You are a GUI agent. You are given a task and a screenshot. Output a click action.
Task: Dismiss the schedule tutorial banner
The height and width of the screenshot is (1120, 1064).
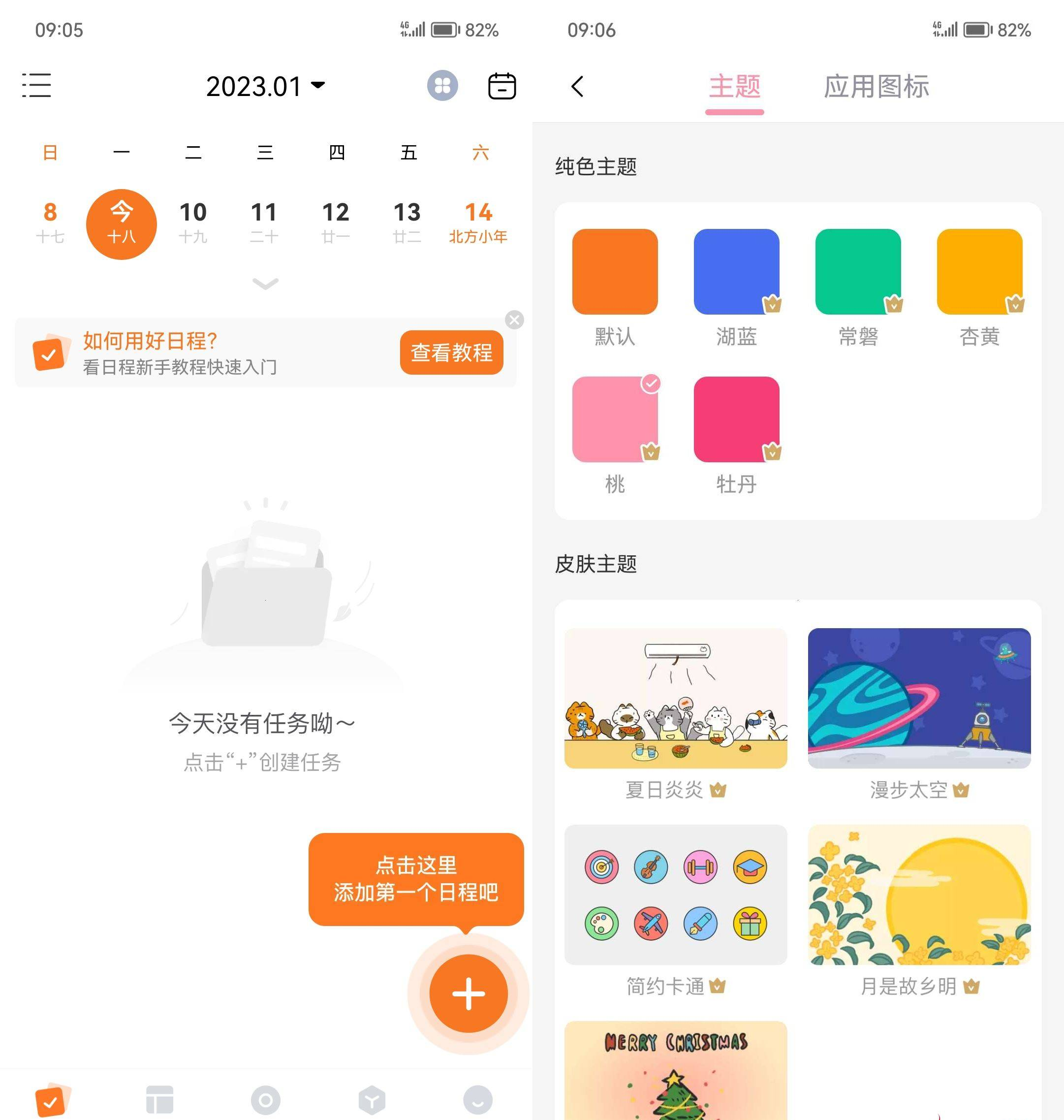coord(514,320)
